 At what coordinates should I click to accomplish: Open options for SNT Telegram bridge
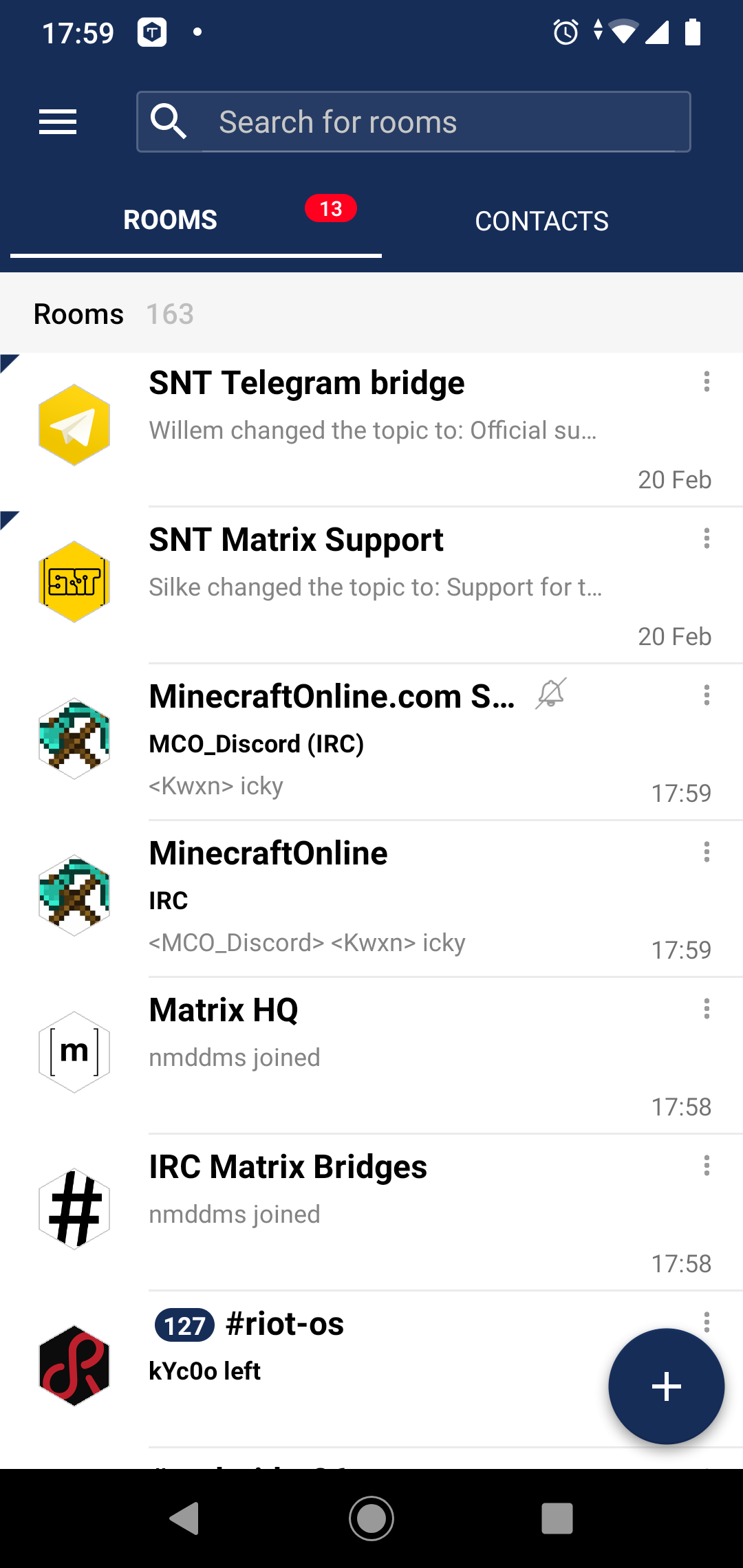pos(707,382)
